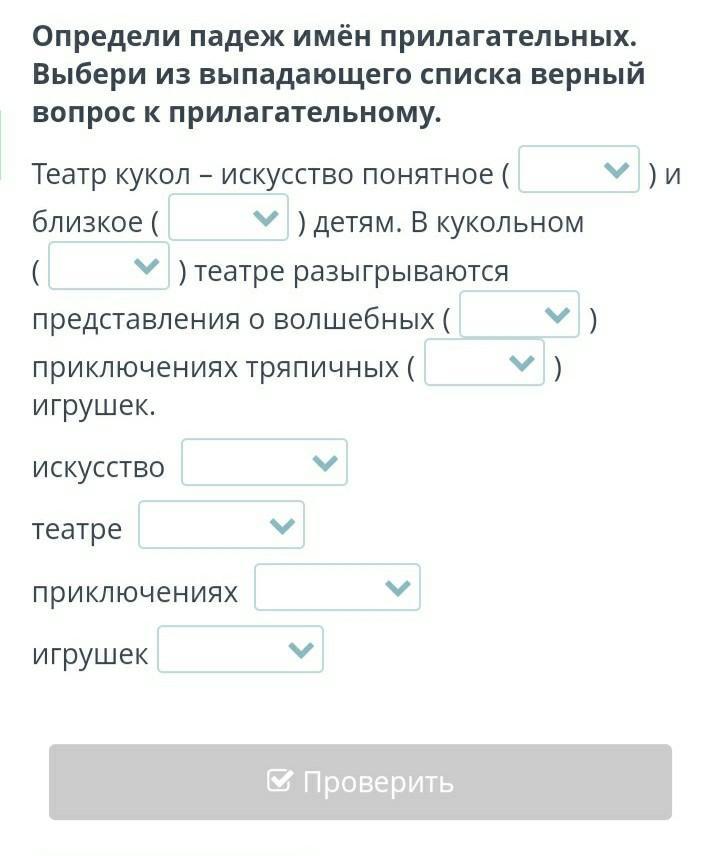Screen dimensions: 720x856
Task: Open the dropdown after the word понятное
Action: pos(579,169)
